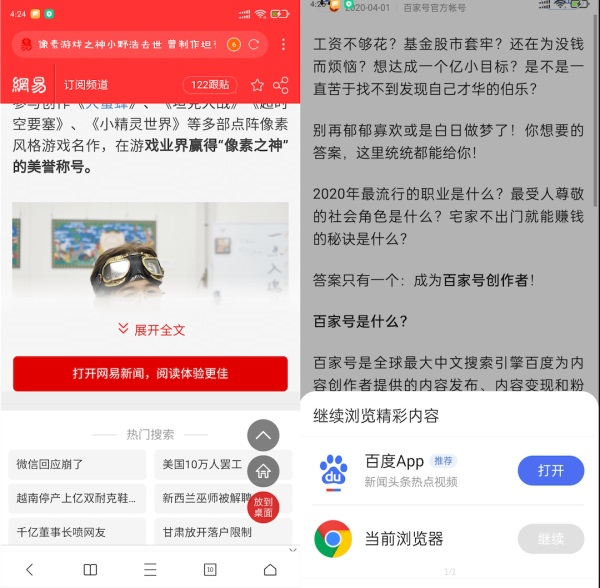Favorite the article with star icon
This screenshot has height=588, width=600.
pos(257,85)
